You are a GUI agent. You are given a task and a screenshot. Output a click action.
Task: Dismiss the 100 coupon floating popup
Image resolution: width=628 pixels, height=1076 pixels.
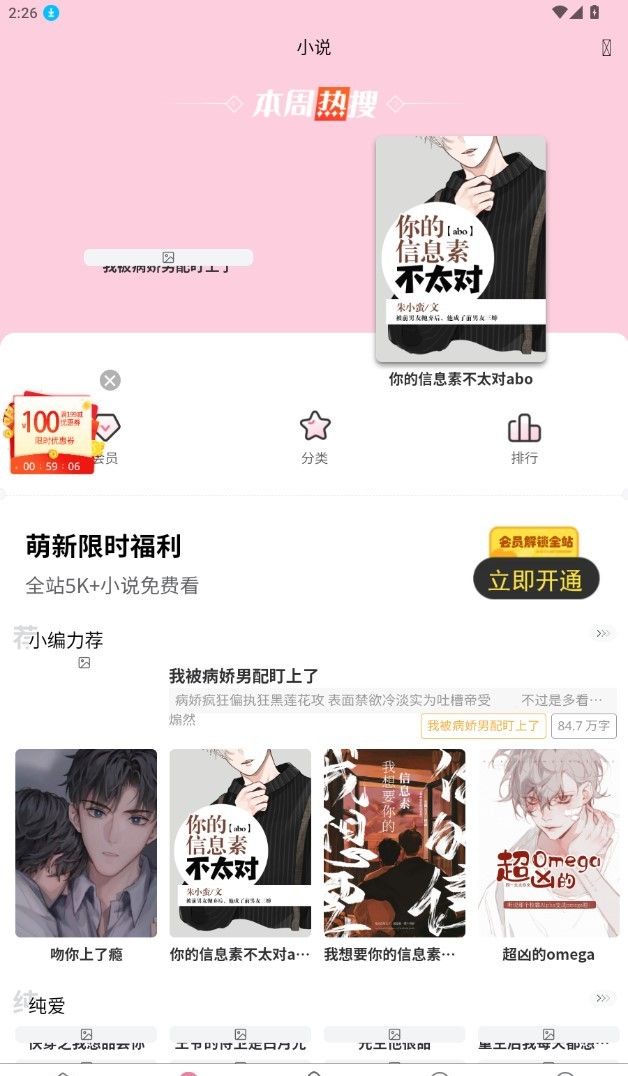(x=110, y=380)
